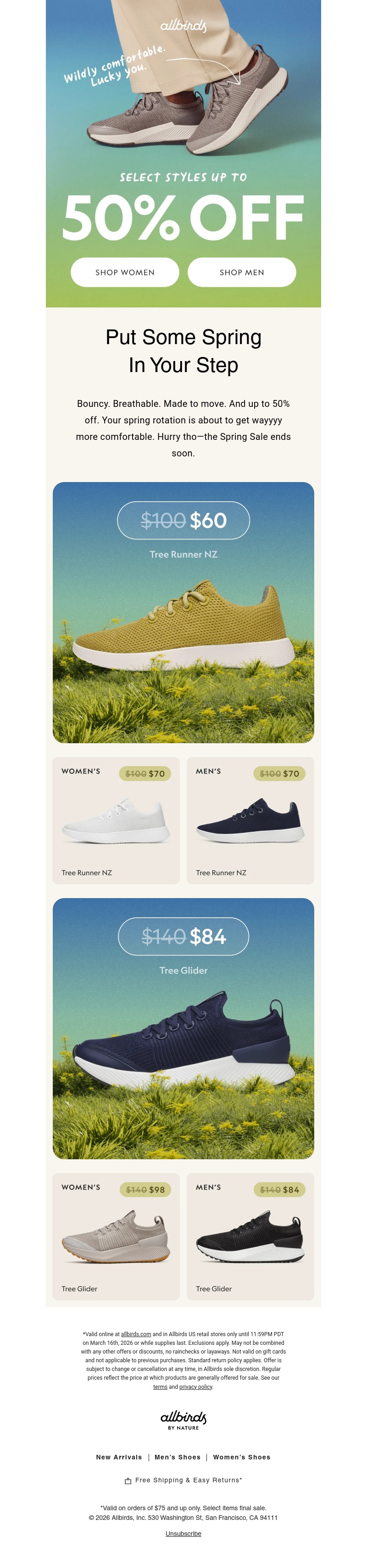Image resolution: width=367 pixels, height=1568 pixels.
Task: Open the $84 Tree Glider banner
Action: click(183, 1028)
